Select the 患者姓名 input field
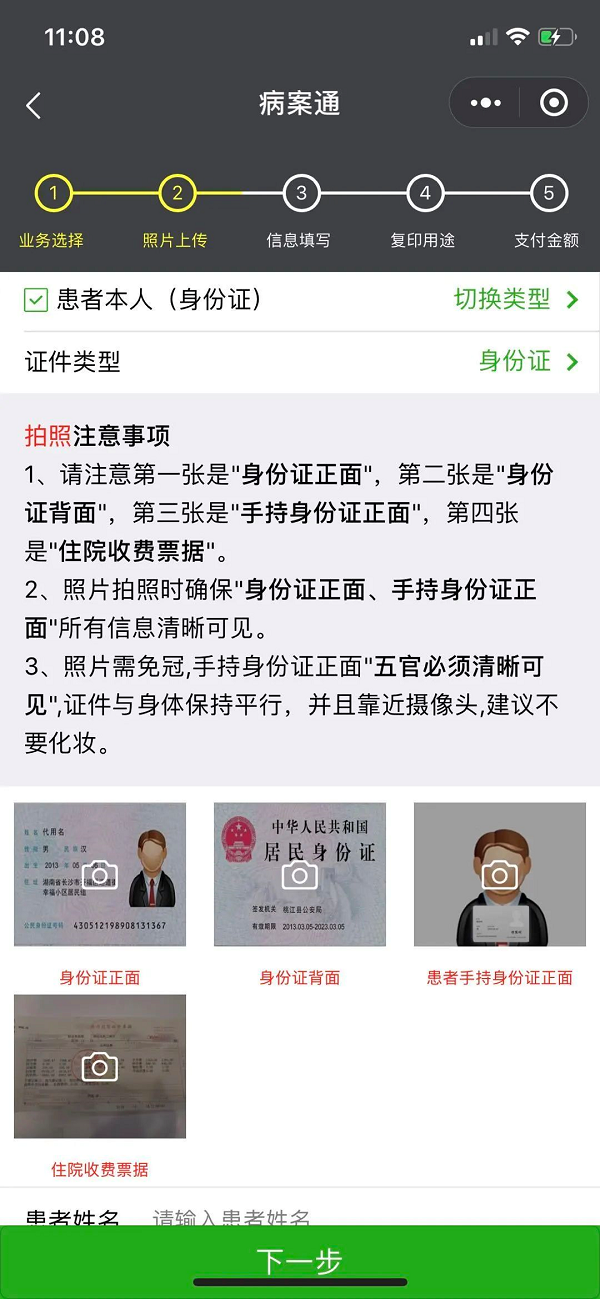The height and width of the screenshot is (1299, 600). coord(350,1216)
